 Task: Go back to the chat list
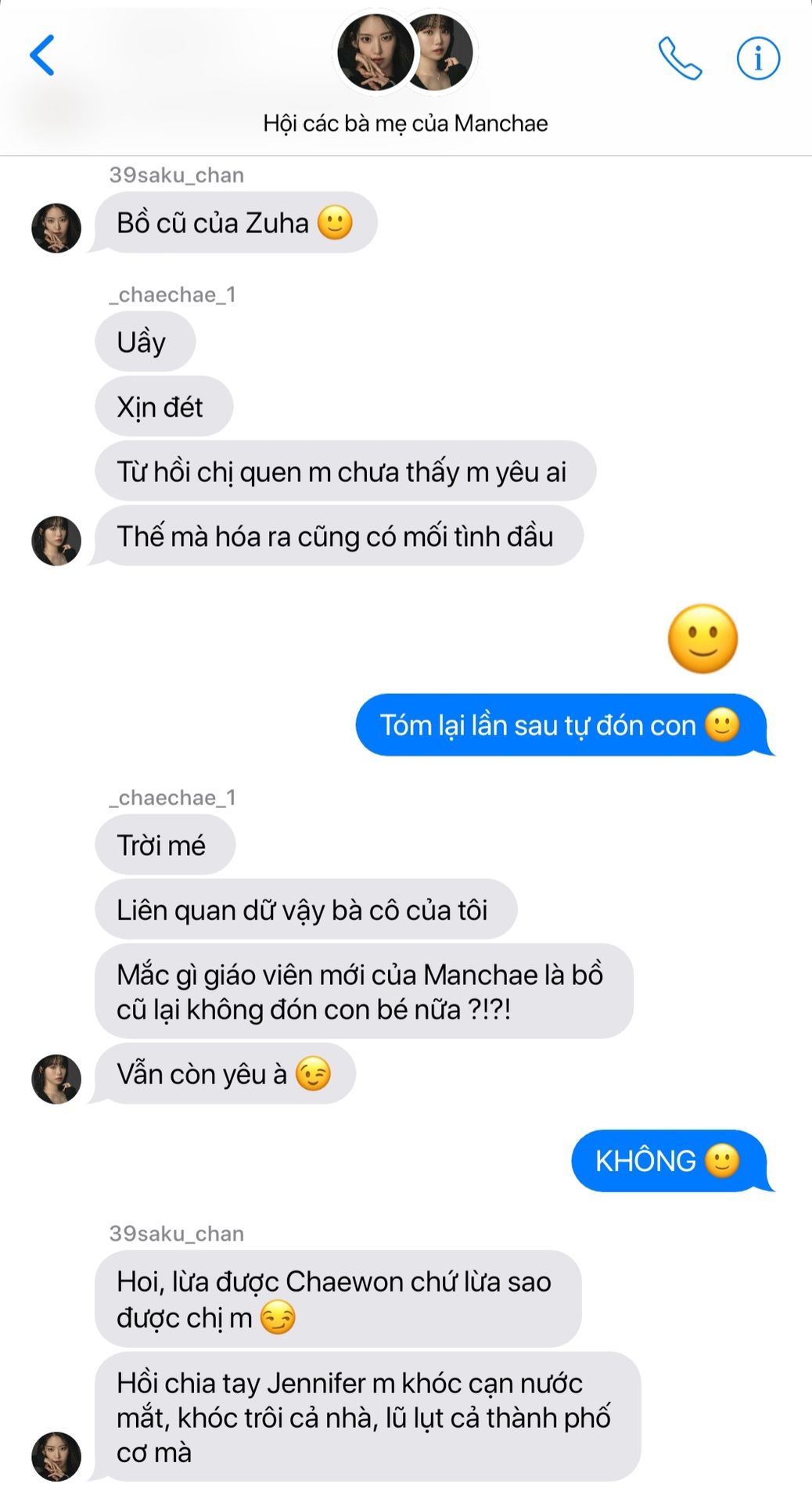click(x=42, y=56)
